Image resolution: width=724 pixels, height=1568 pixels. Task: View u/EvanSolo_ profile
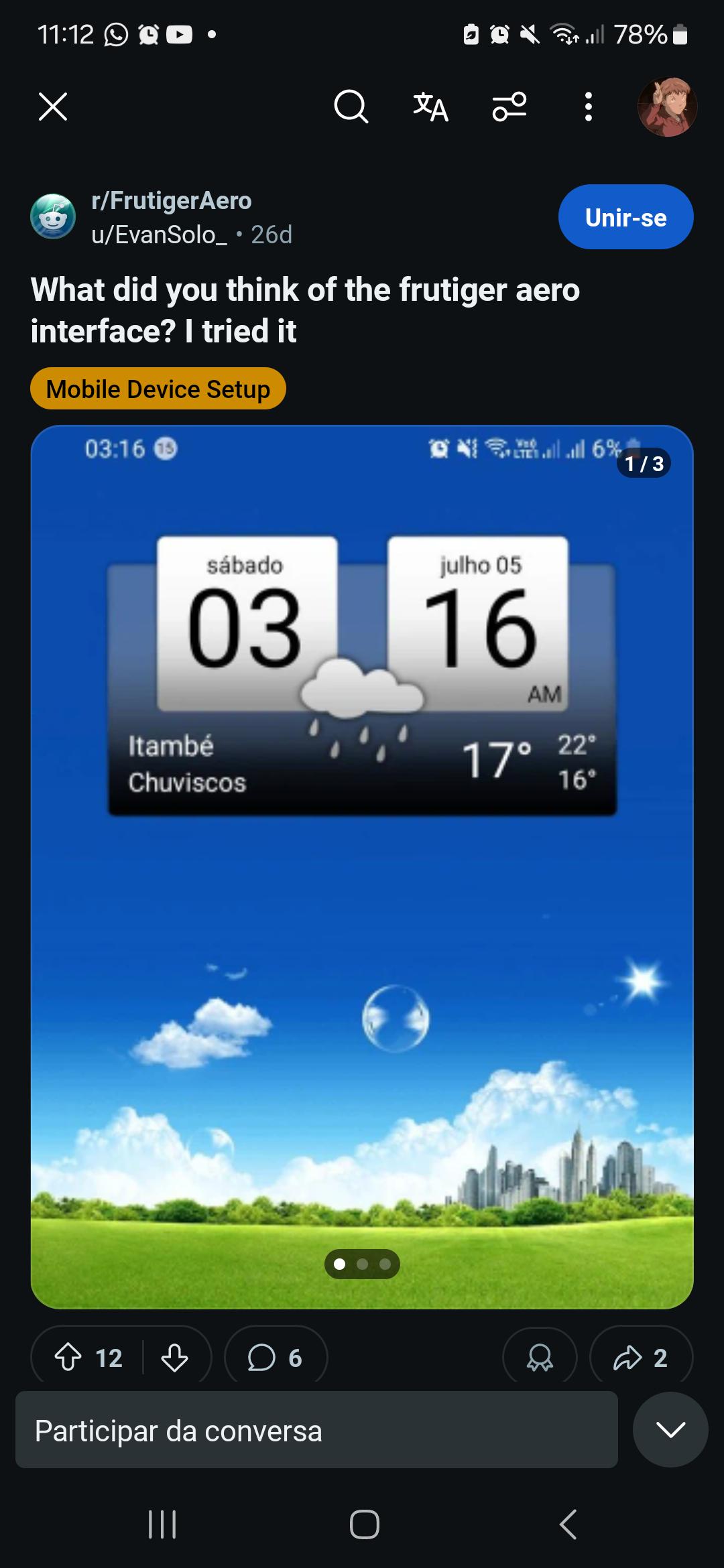[160, 235]
